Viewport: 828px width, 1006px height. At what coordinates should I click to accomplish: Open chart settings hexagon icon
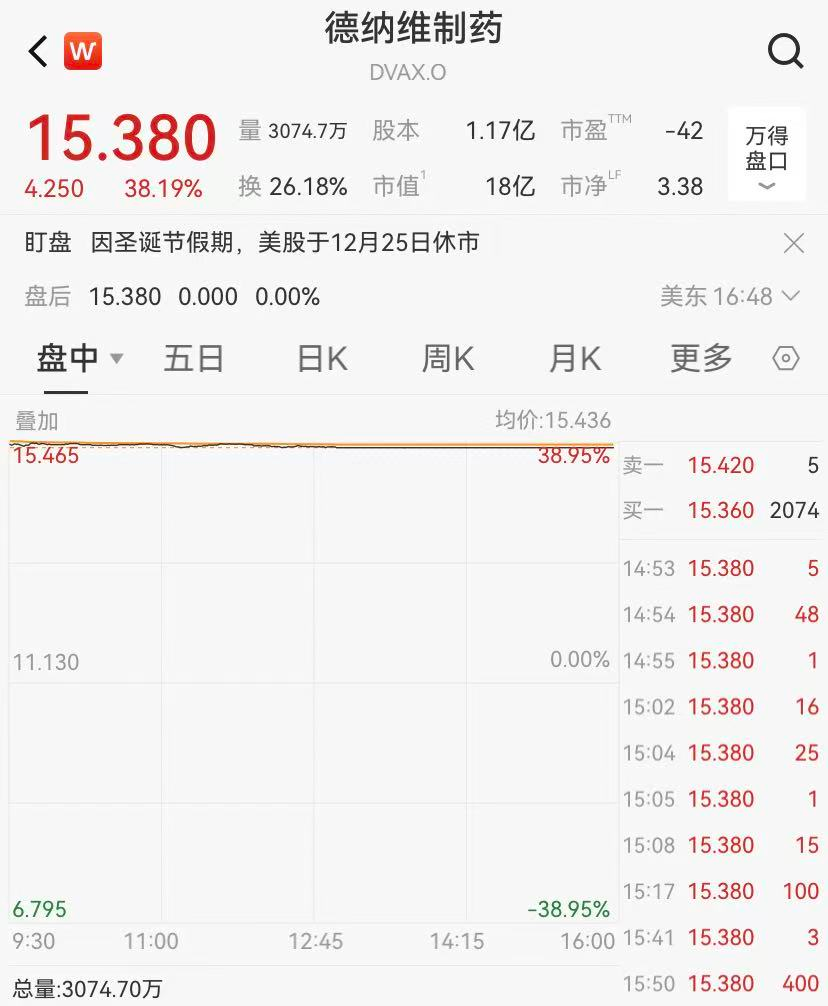pos(786,359)
